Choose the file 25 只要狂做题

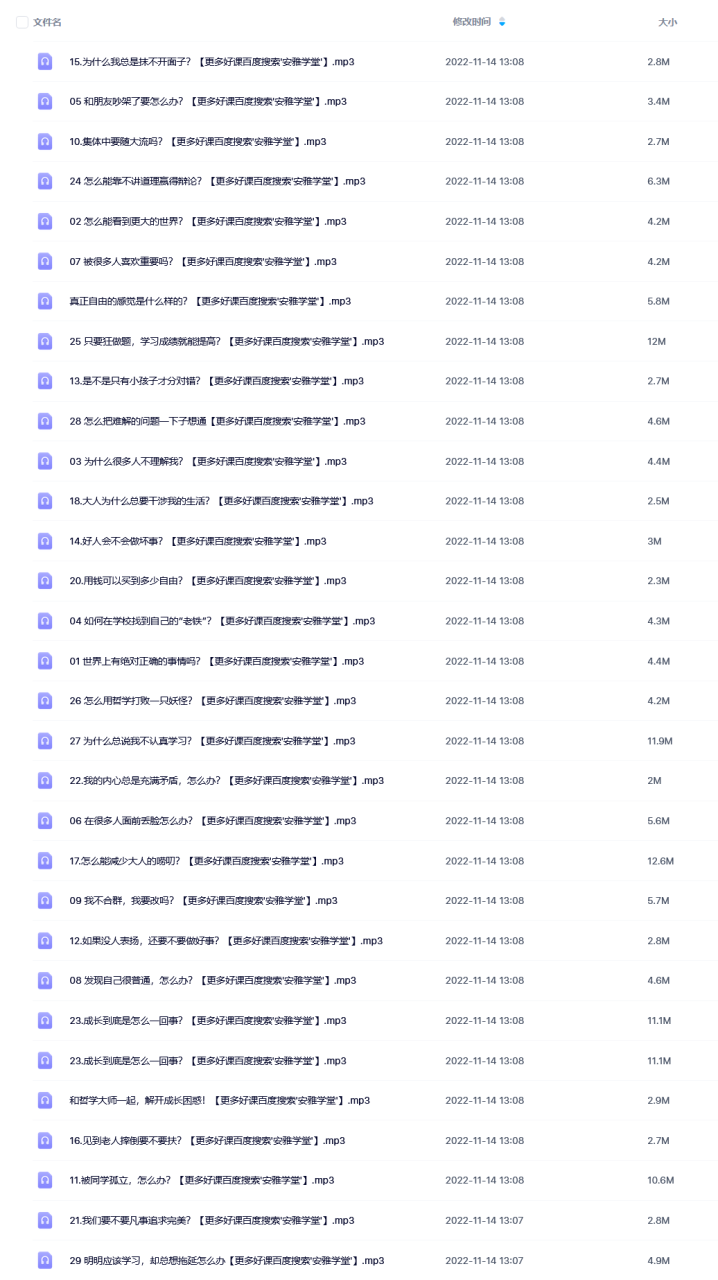point(226,342)
